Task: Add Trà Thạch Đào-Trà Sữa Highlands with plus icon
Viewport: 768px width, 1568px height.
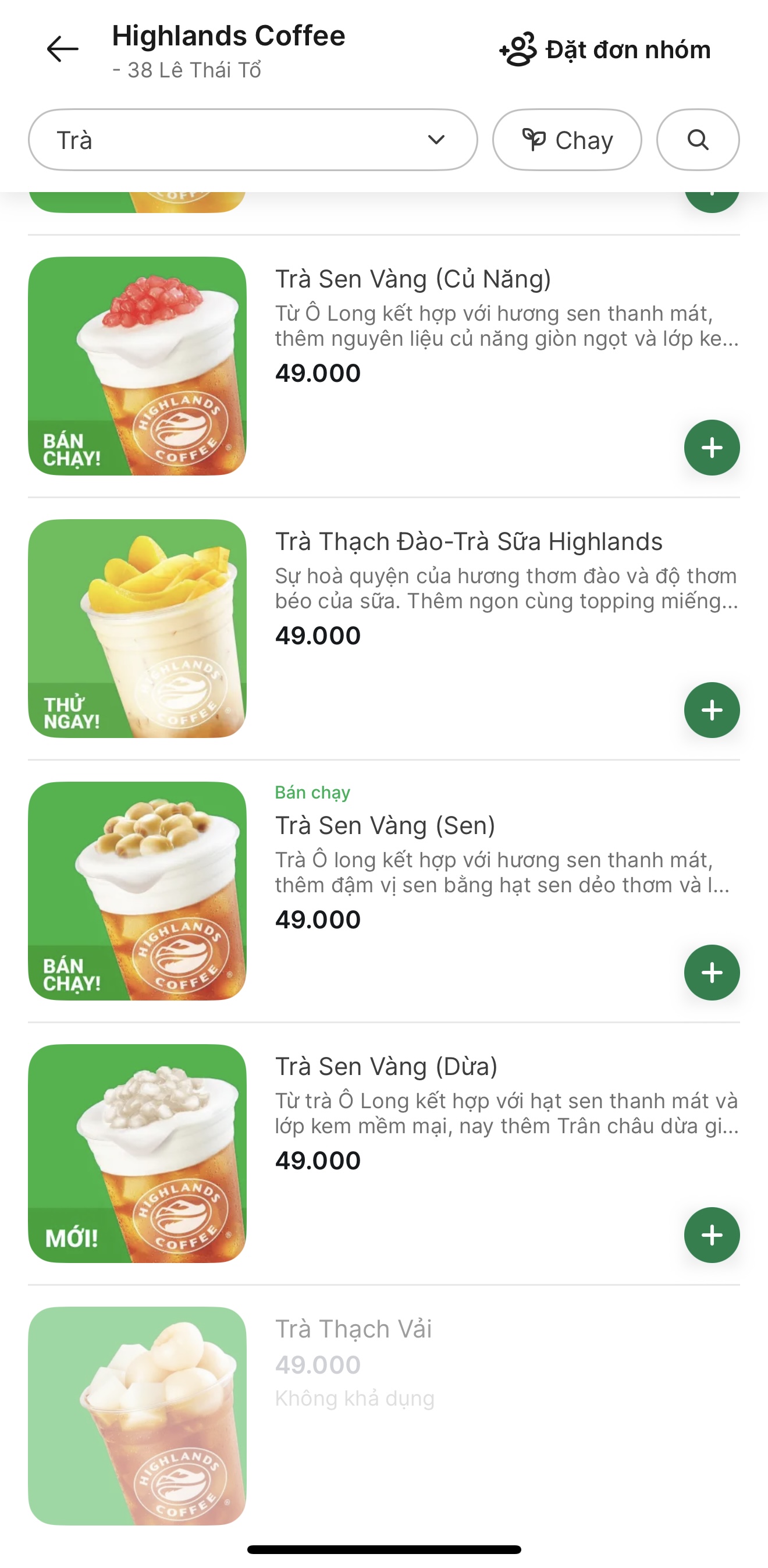Action: click(711, 709)
